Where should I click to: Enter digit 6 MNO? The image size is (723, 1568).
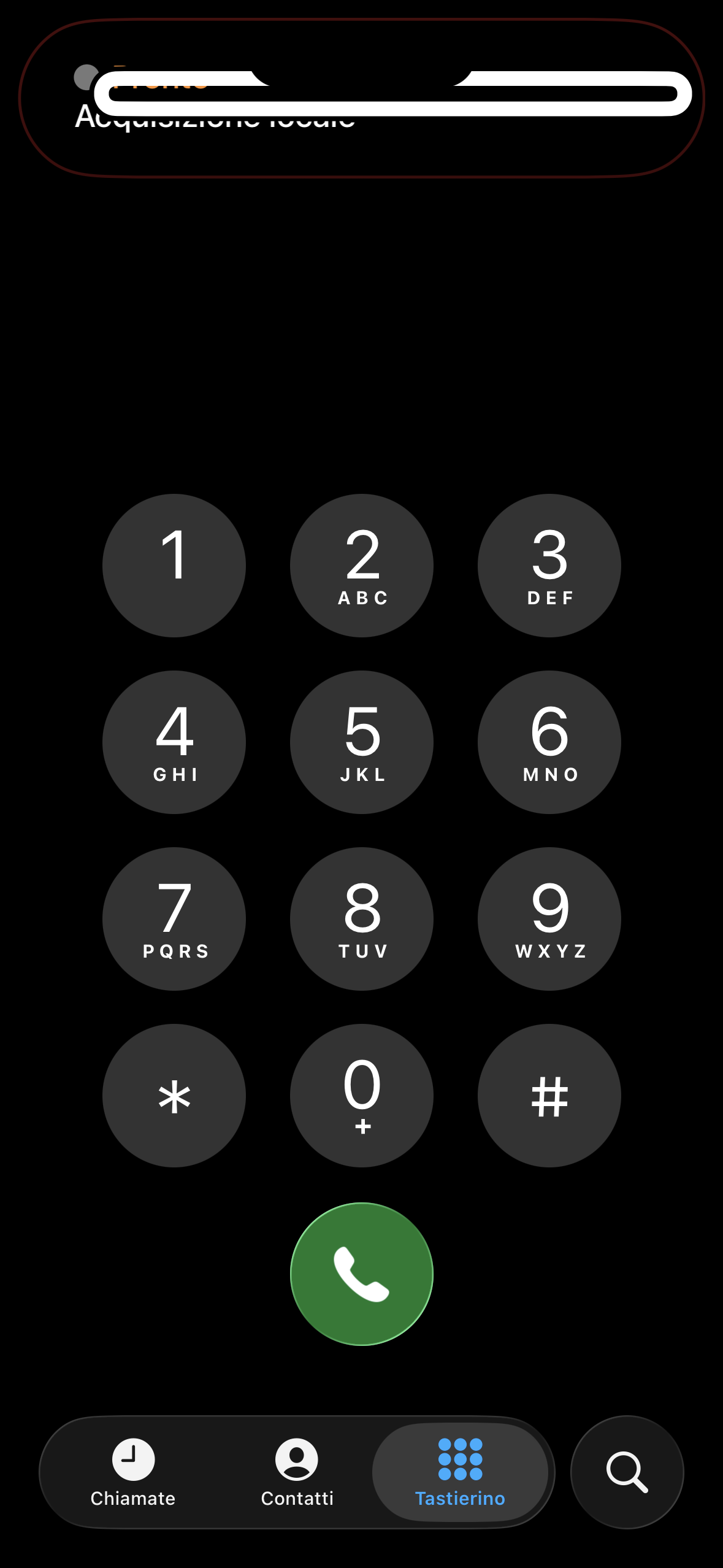coord(549,742)
